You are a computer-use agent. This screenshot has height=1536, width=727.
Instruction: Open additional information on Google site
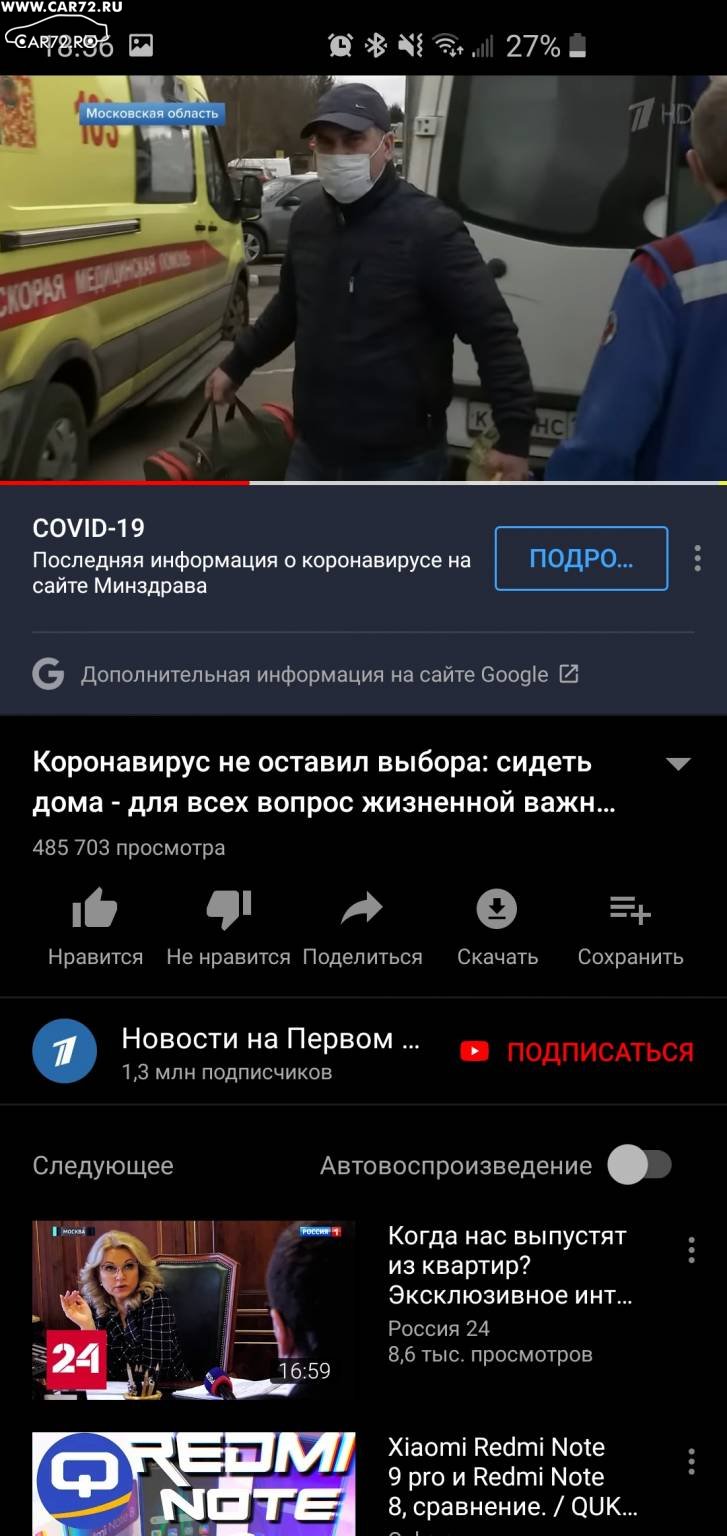(305, 675)
